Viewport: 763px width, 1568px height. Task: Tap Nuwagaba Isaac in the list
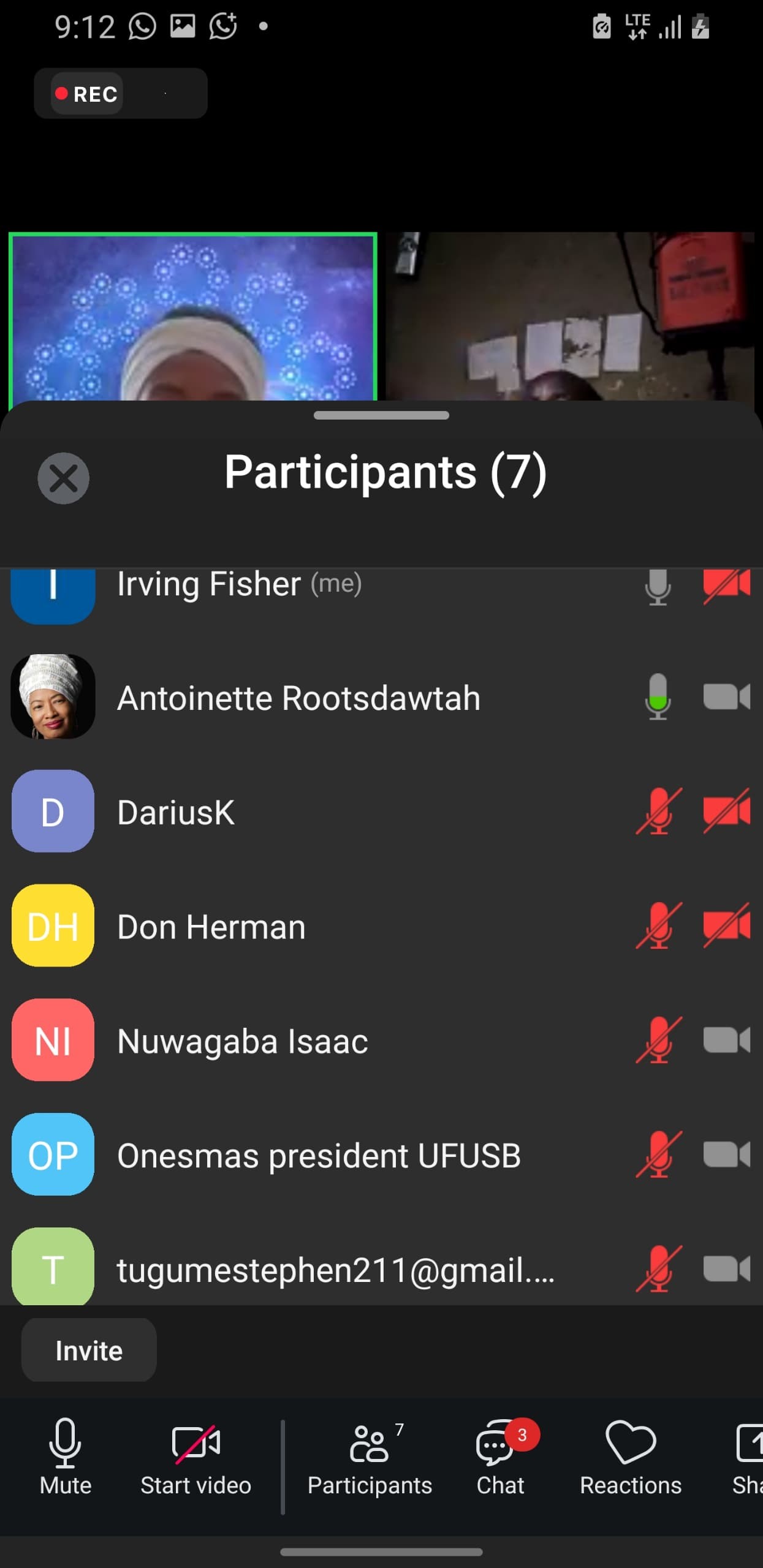click(243, 1041)
